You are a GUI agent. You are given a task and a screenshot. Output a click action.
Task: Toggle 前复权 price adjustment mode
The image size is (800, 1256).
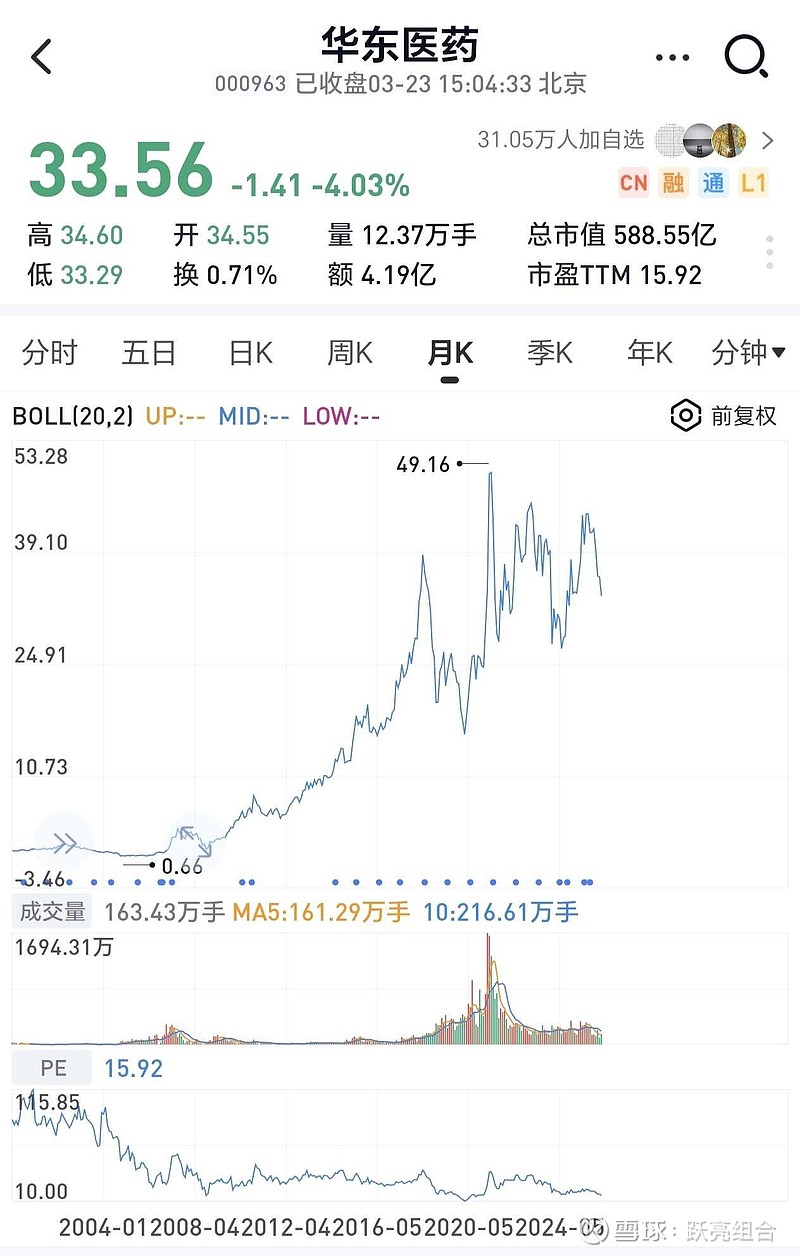click(740, 416)
